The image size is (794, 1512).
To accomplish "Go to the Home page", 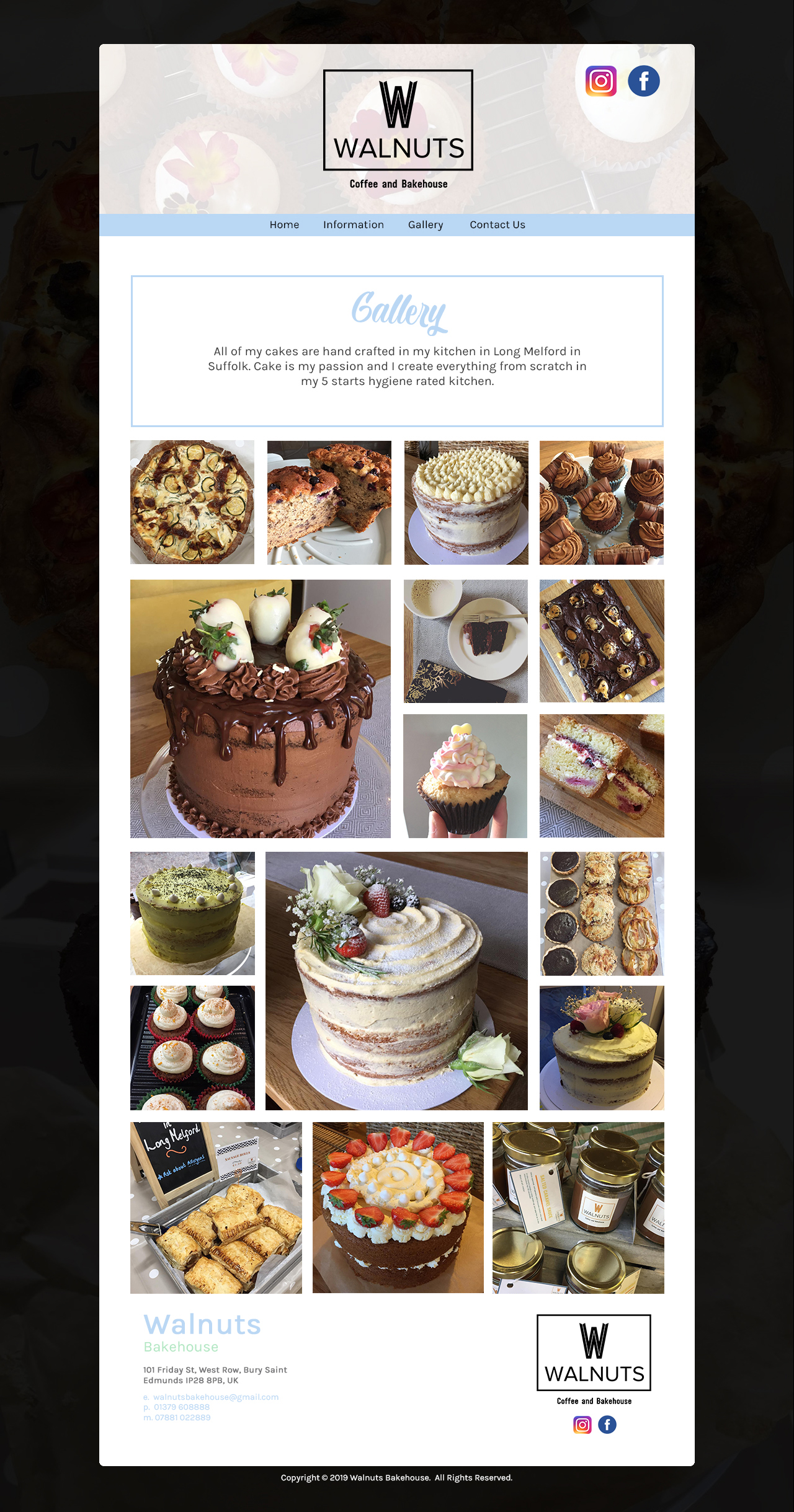I will click(x=284, y=224).
